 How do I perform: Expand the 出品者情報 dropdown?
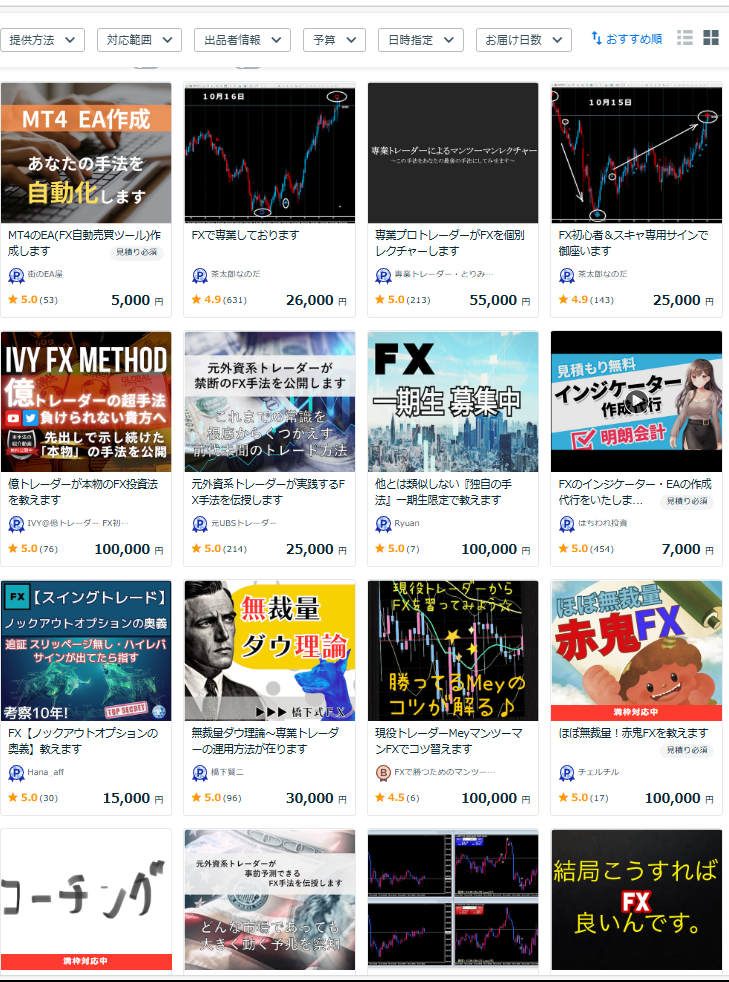pos(241,40)
